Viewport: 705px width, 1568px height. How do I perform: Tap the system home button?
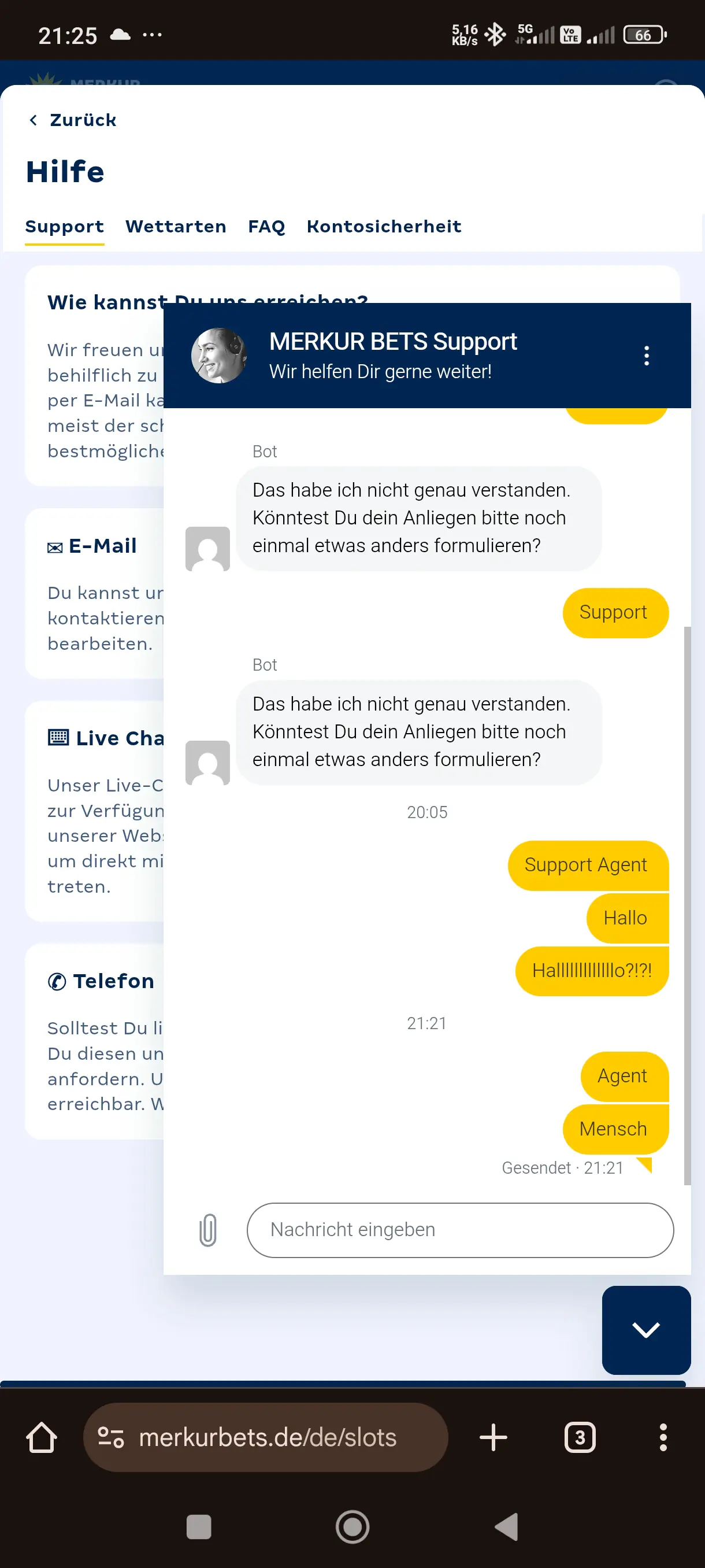pyautogui.click(x=352, y=1526)
